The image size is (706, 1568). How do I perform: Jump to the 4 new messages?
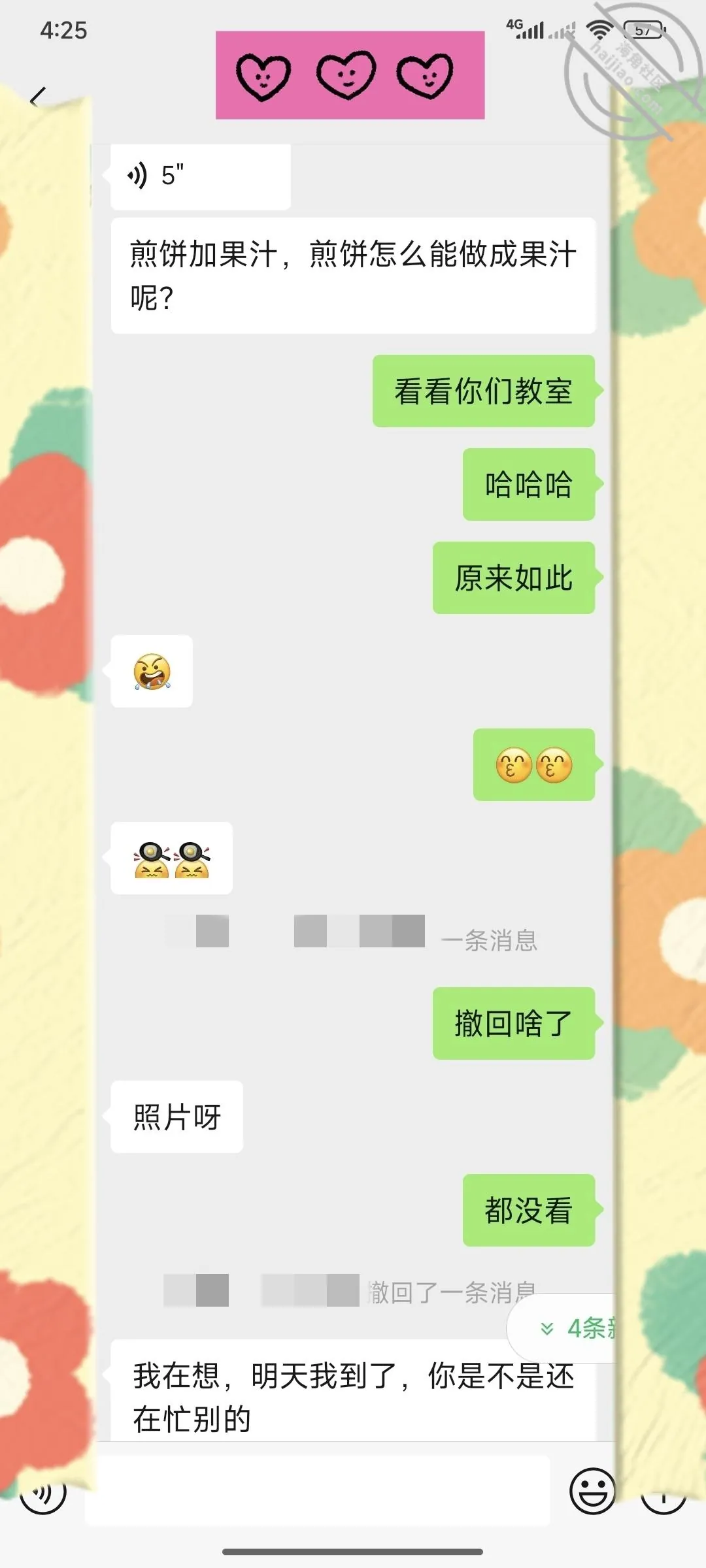[x=562, y=1328]
